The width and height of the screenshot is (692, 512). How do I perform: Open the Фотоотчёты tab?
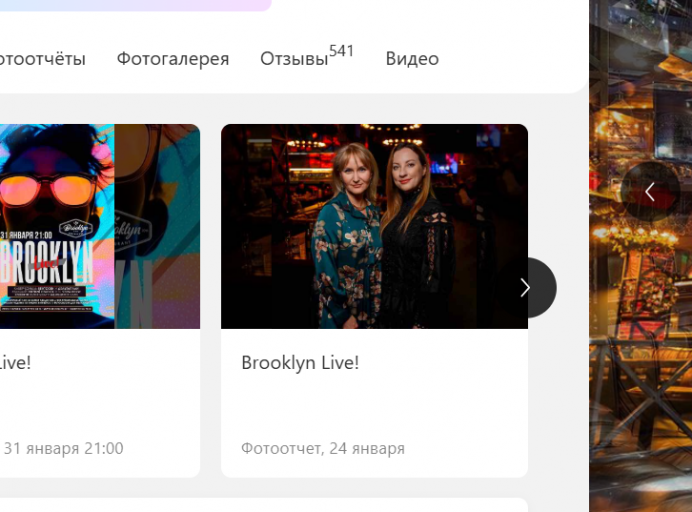[42, 59]
